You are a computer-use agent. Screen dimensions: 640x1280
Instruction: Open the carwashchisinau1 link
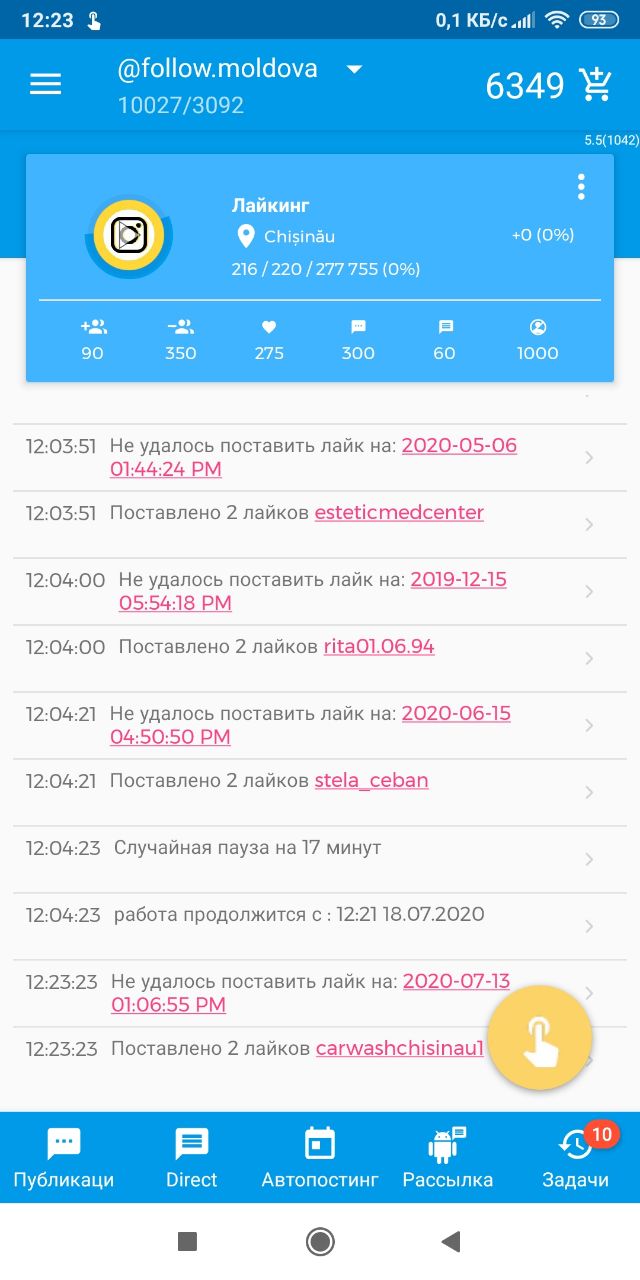[400, 1049]
